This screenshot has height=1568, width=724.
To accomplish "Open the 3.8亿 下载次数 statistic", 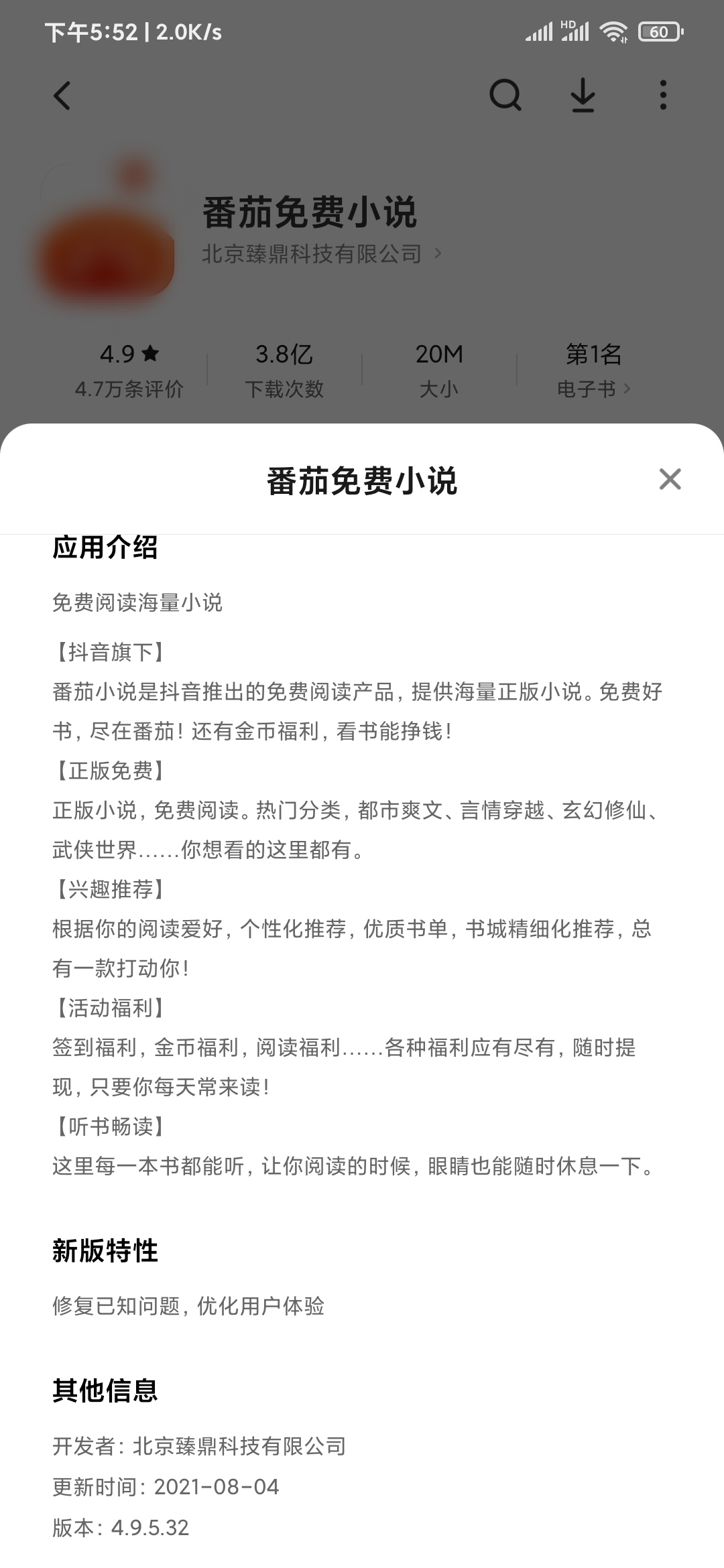I will (x=284, y=369).
